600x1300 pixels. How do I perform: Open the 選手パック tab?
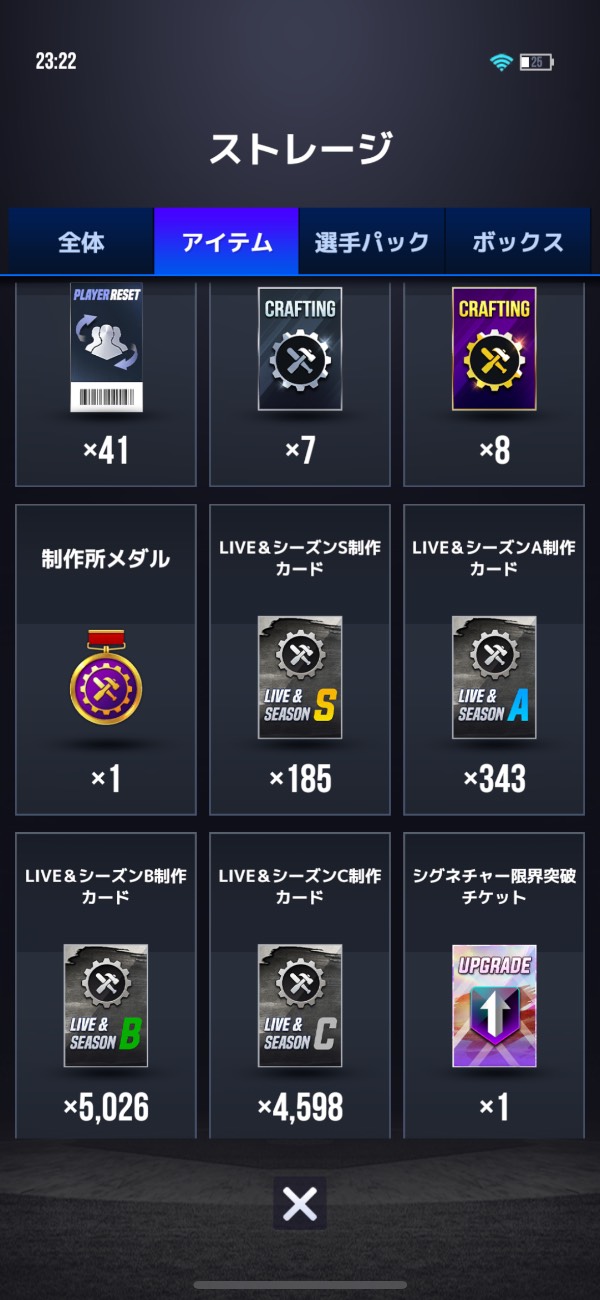[372, 242]
